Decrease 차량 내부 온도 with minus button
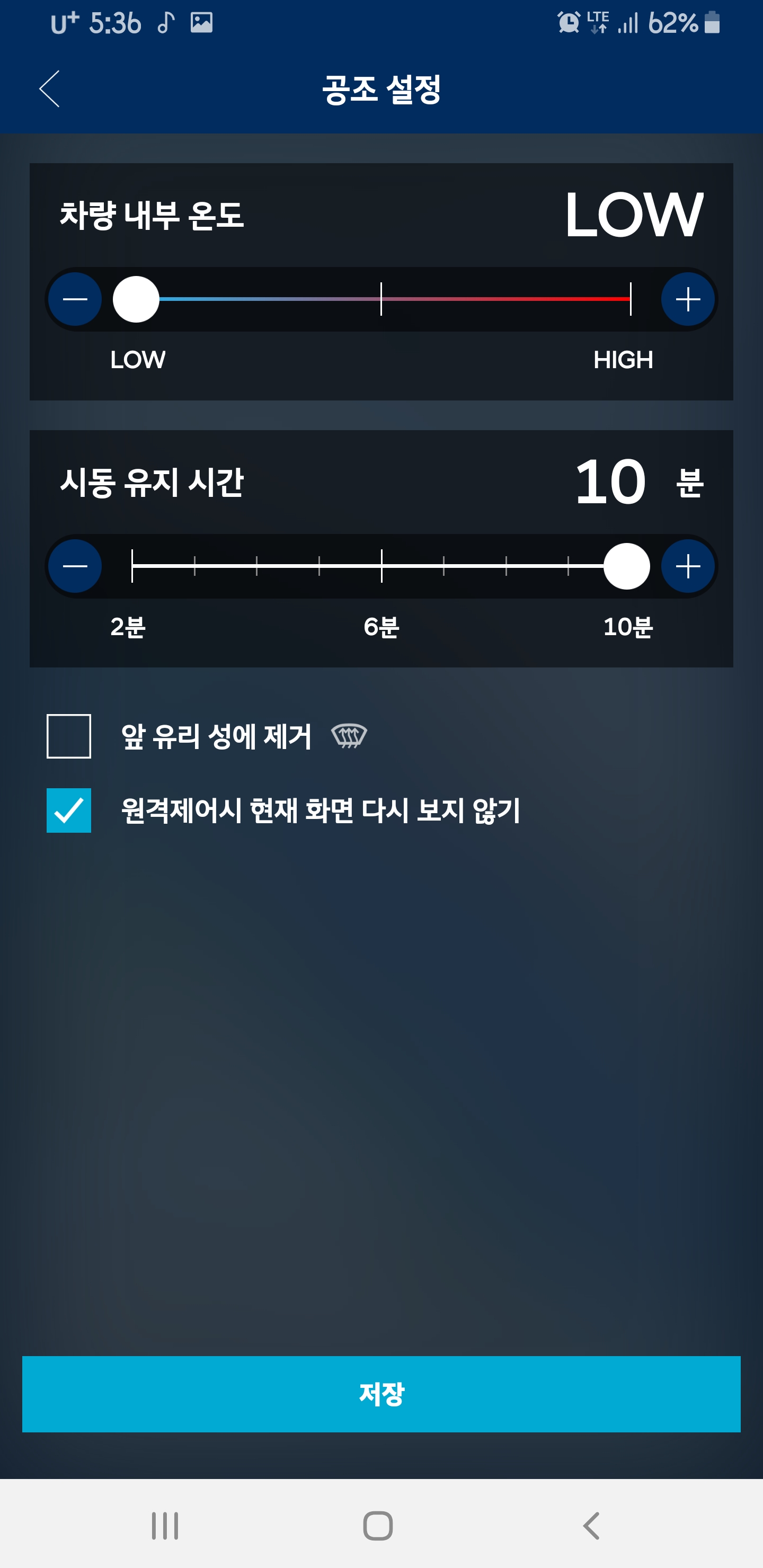This screenshot has height=1568, width=763. click(x=75, y=299)
